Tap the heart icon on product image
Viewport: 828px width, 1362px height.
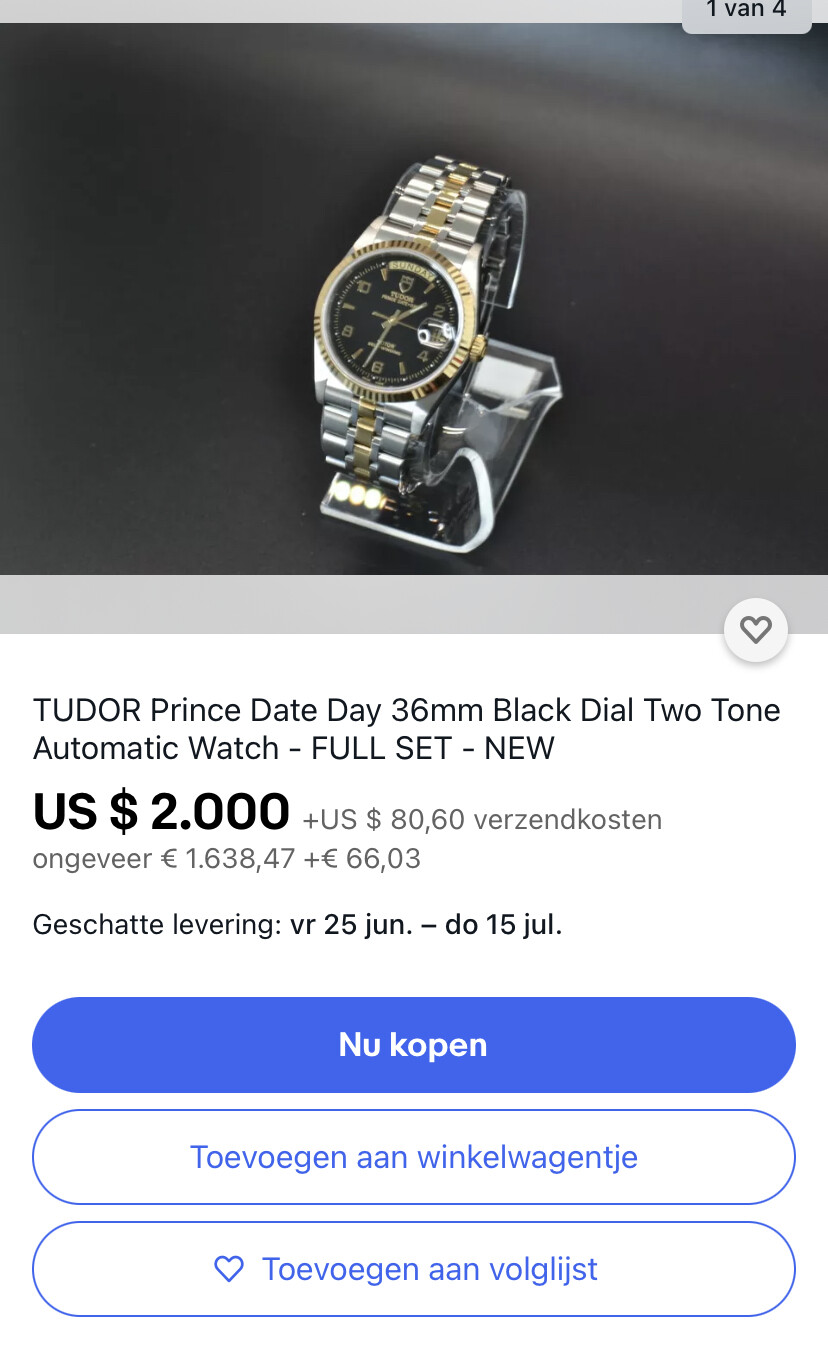pyautogui.click(x=756, y=630)
